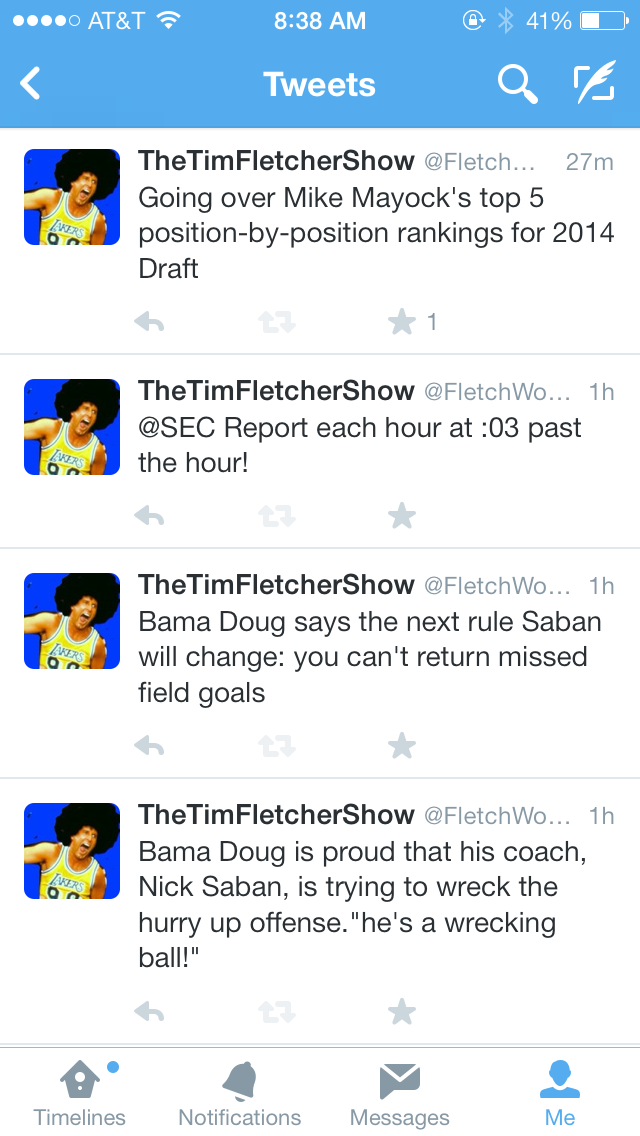Viewport: 640px width, 1136px height.
Task: Retweet the @SEC Report tweet
Action: [x=275, y=516]
